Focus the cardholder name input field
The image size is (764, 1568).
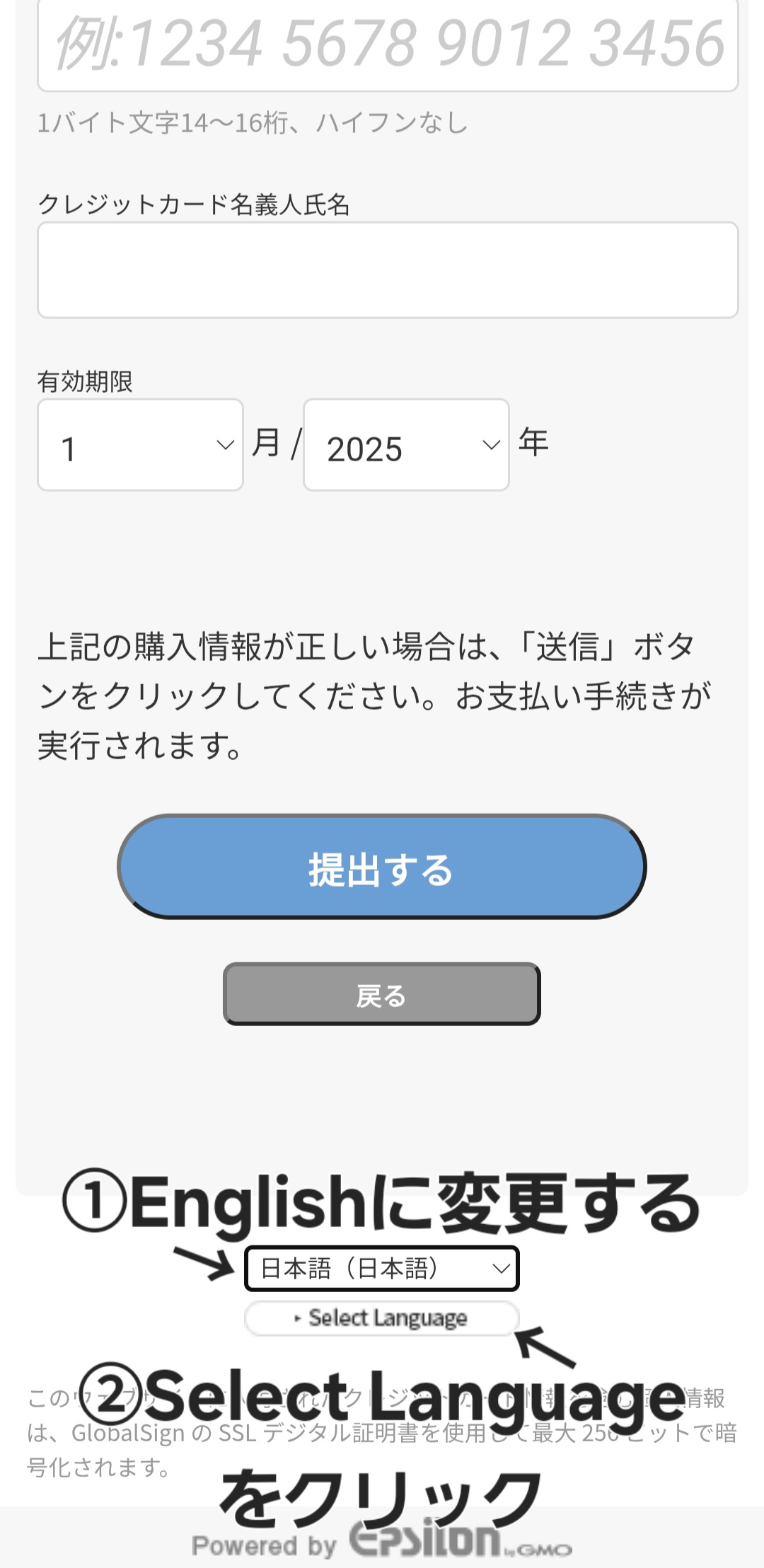tap(388, 270)
